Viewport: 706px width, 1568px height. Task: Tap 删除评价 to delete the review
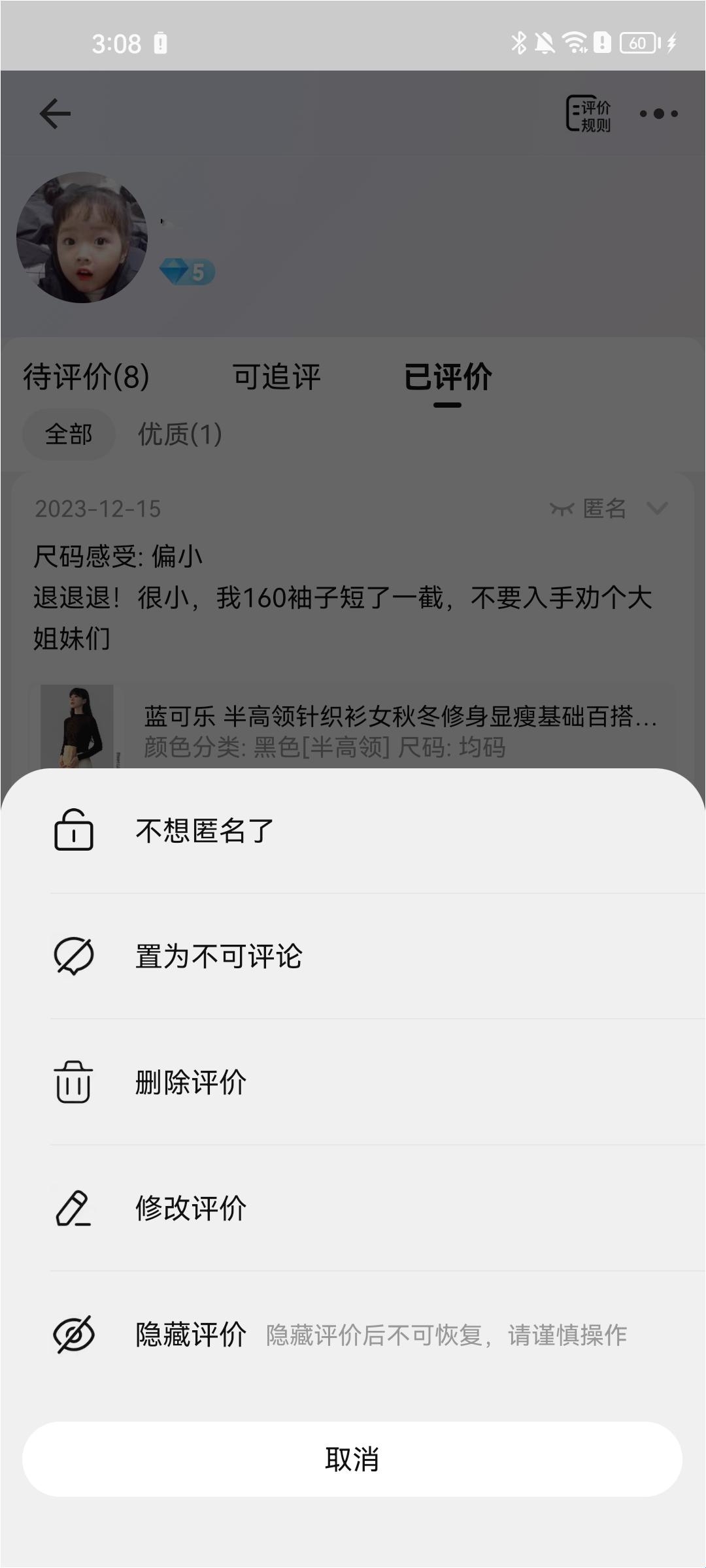190,1083
